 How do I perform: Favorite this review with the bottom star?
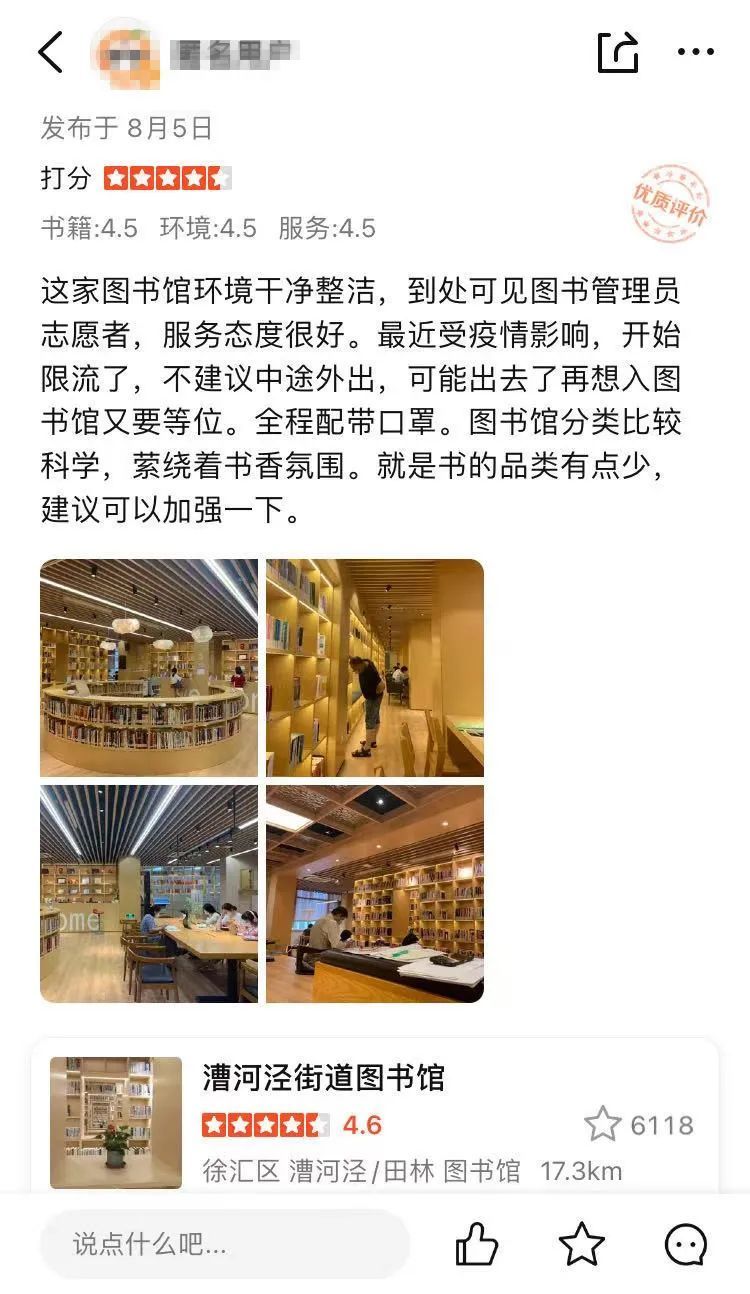tap(581, 1245)
